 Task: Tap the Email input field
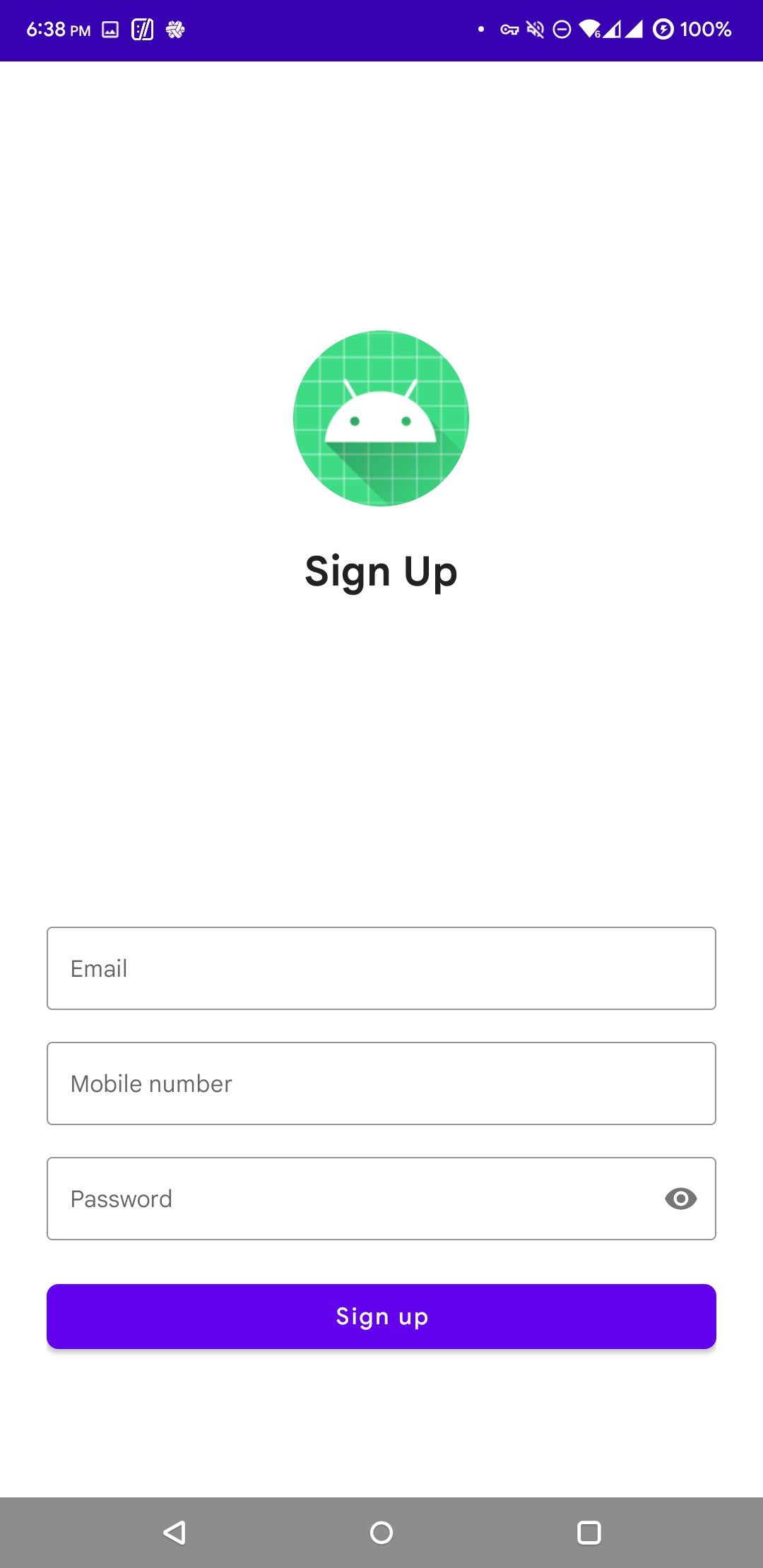pyautogui.click(x=381, y=968)
